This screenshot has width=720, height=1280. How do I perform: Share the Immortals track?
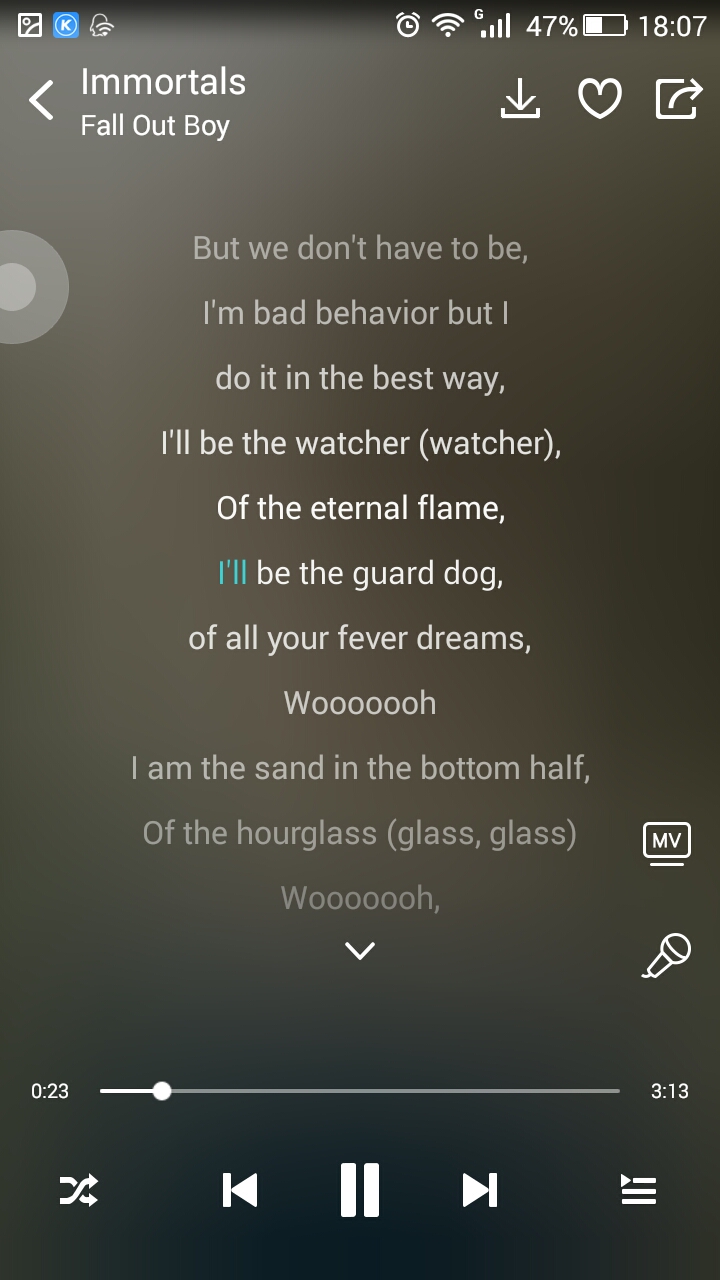[679, 99]
